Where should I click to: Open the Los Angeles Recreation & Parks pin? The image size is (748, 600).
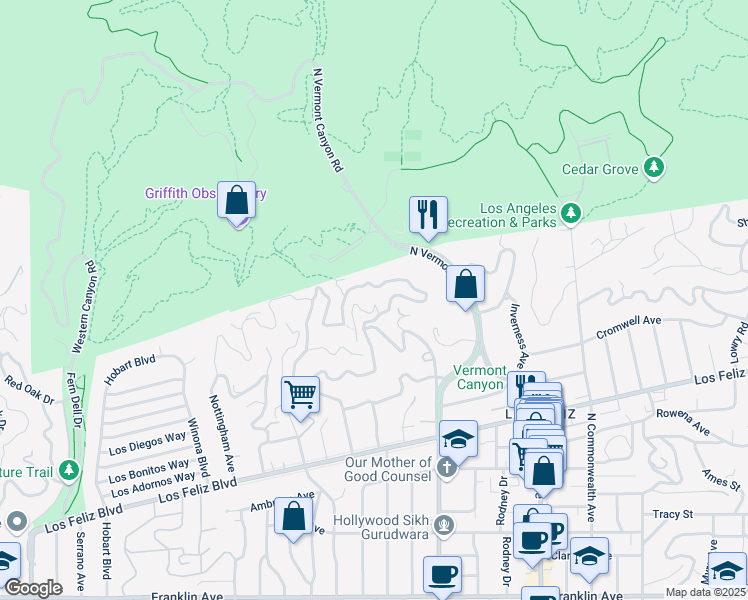pyautogui.click(x=571, y=213)
